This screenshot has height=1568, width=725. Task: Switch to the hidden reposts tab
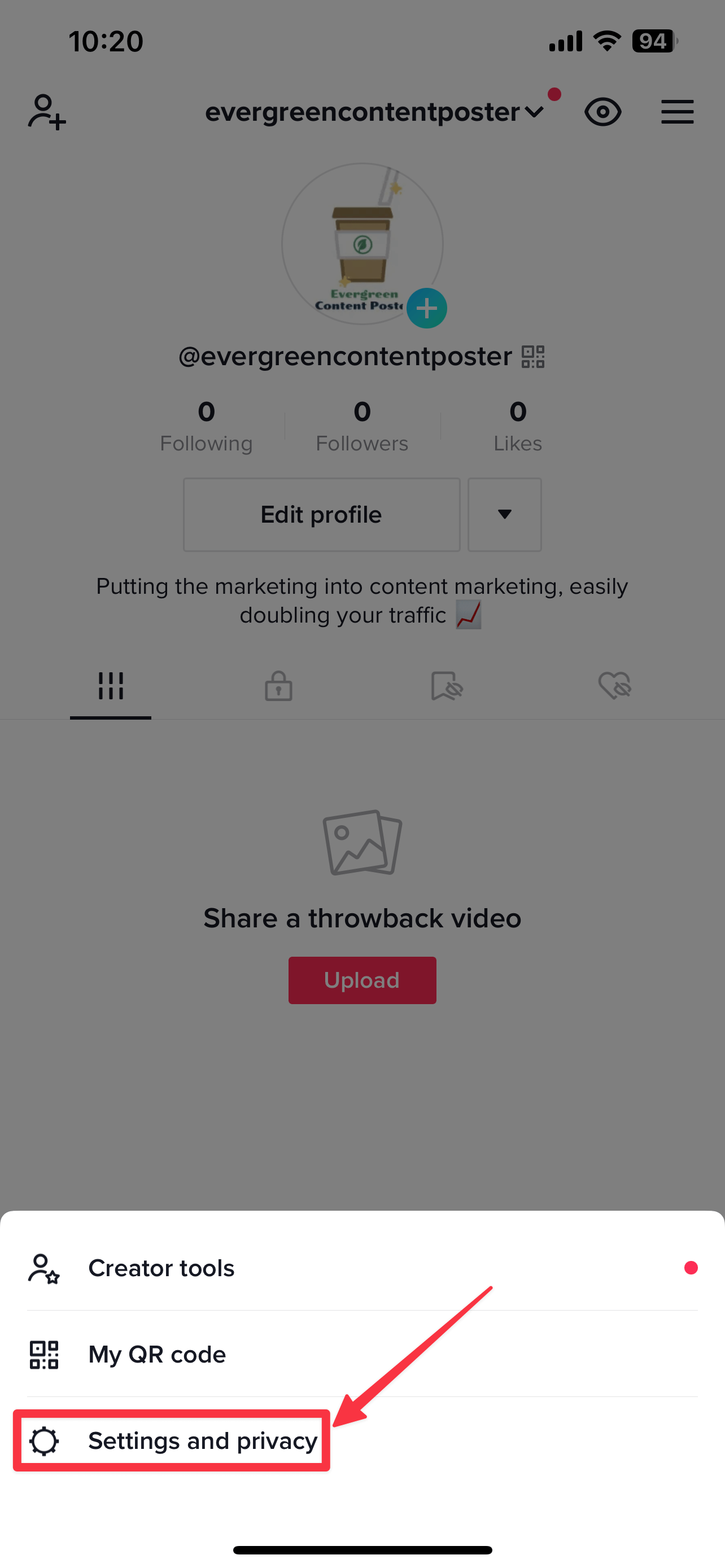pos(447,686)
